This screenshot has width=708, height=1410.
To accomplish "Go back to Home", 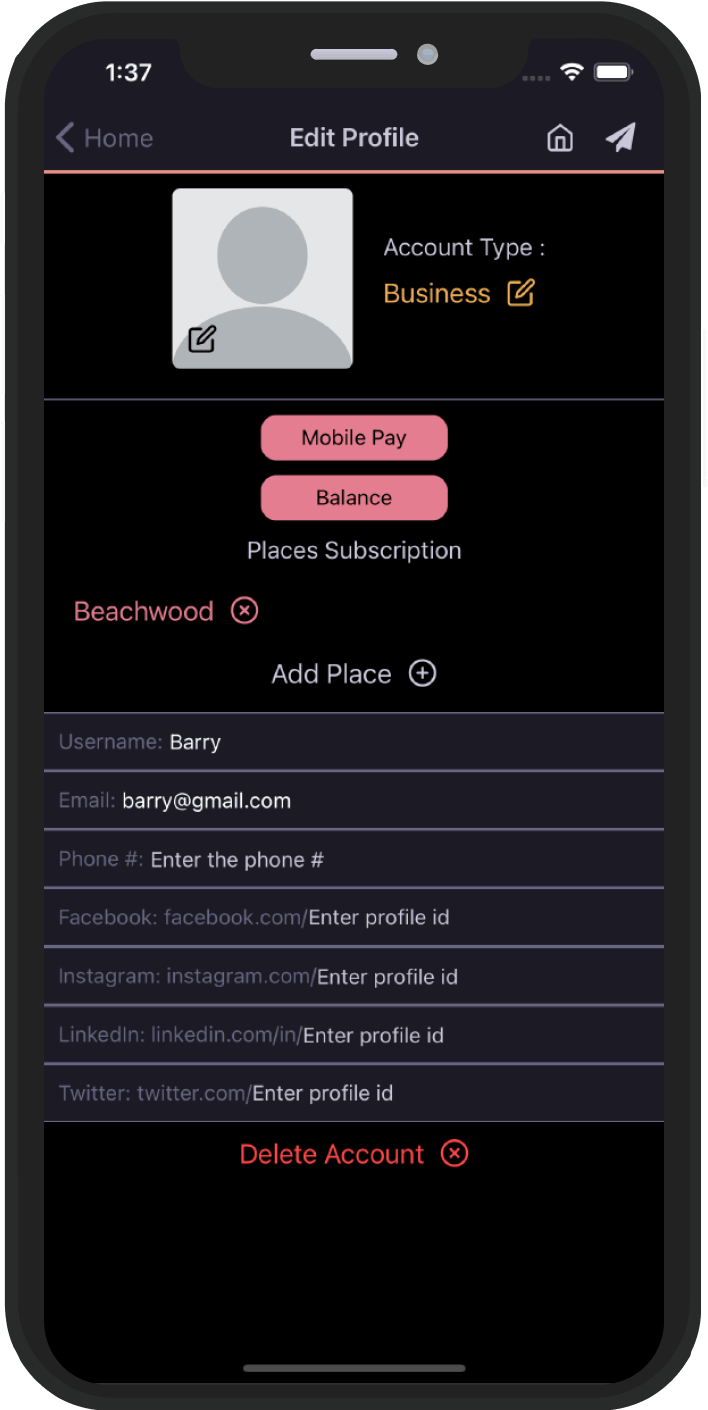I will coord(104,138).
